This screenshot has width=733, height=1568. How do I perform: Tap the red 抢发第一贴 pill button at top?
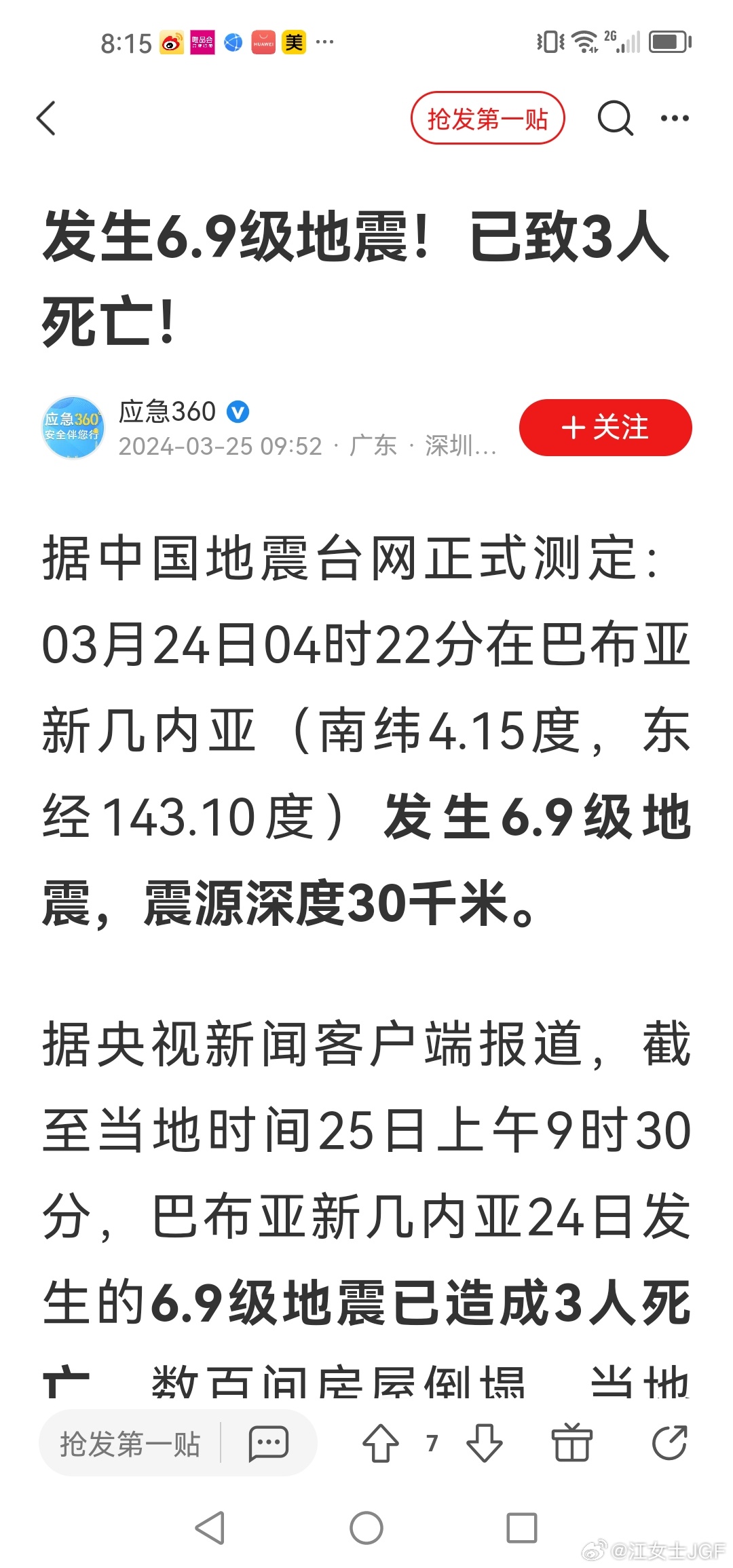click(487, 119)
